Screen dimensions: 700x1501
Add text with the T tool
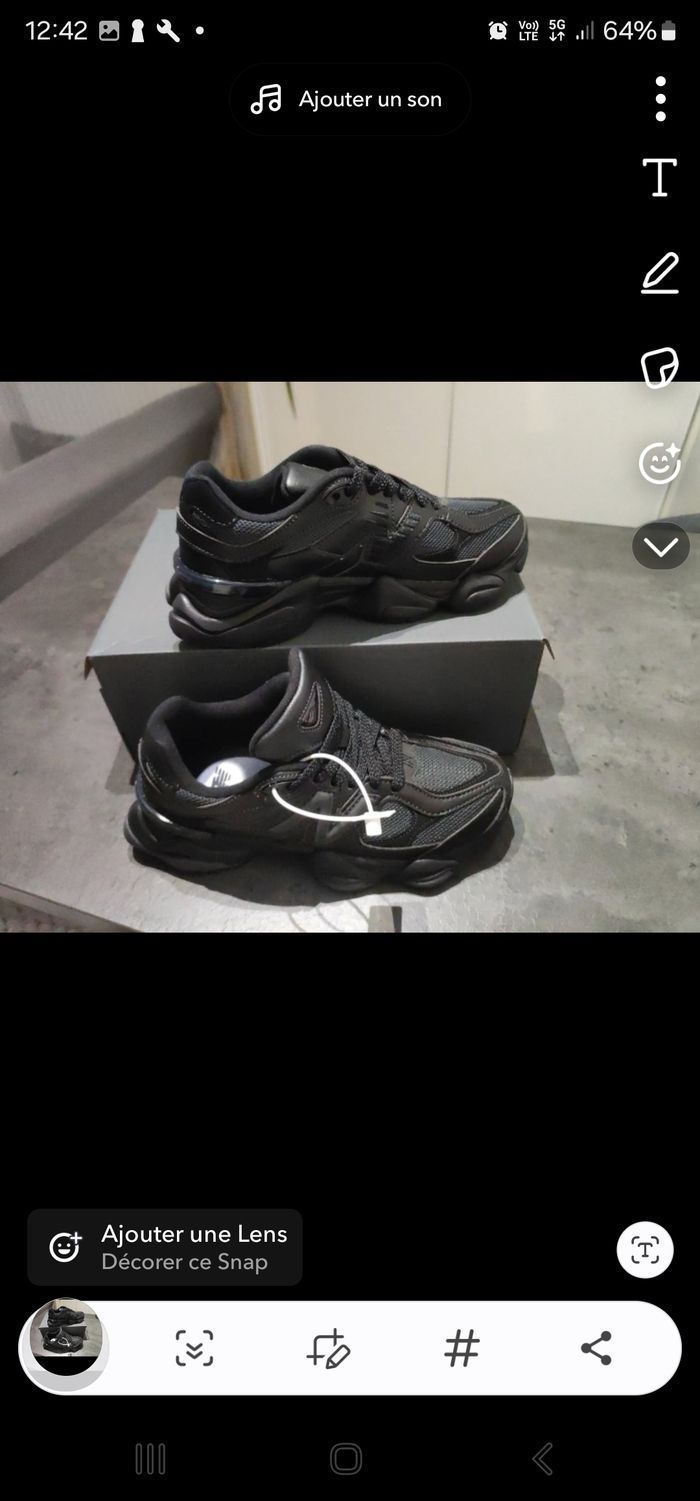click(x=660, y=178)
